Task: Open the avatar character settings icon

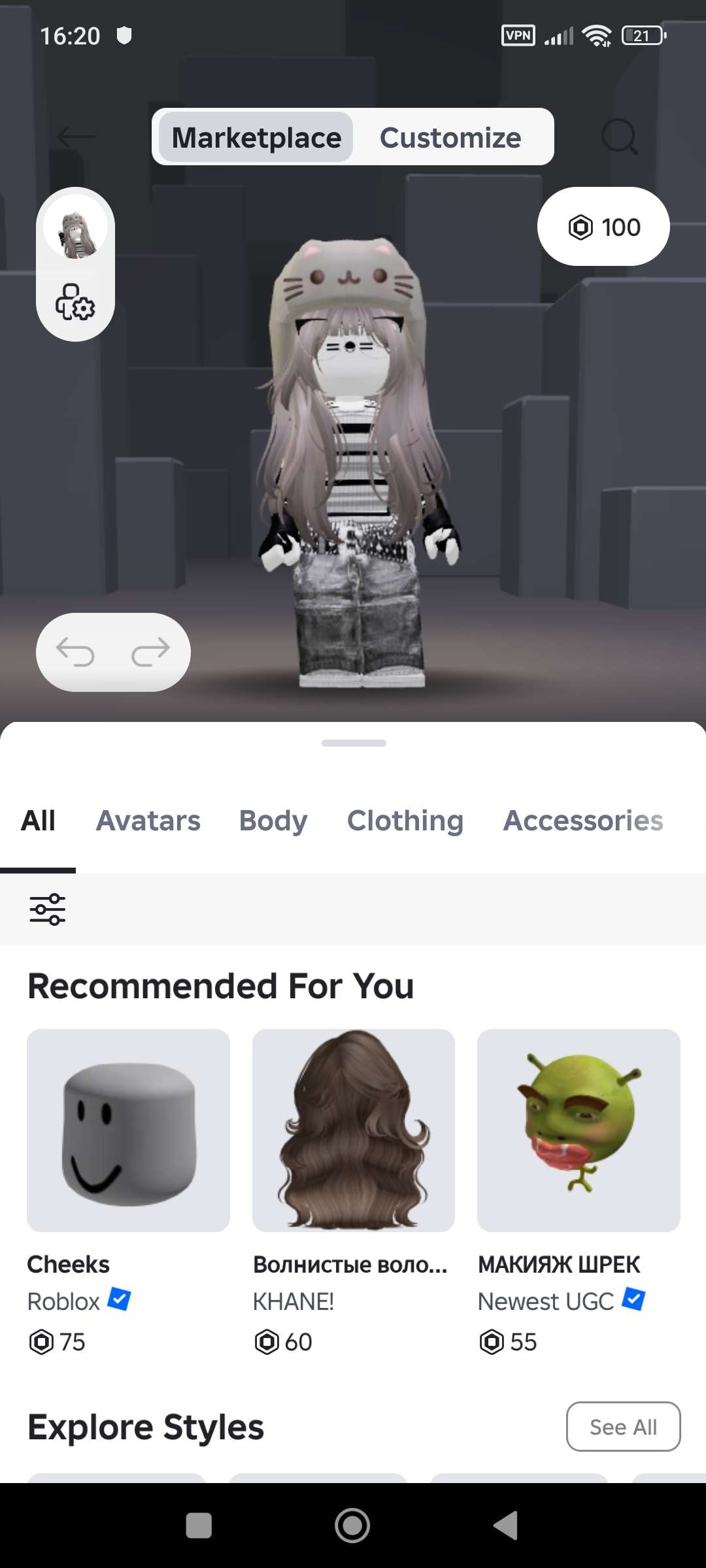Action: click(75, 302)
